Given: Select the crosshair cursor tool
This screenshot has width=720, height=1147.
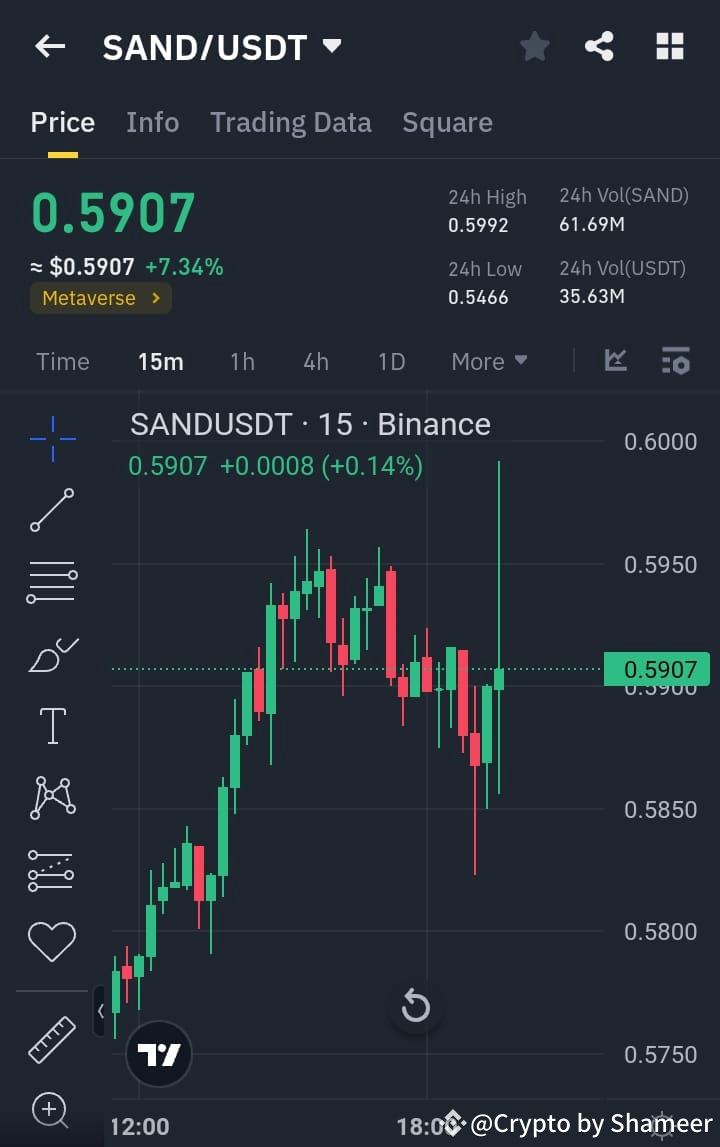Looking at the screenshot, I should [x=51, y=439].
